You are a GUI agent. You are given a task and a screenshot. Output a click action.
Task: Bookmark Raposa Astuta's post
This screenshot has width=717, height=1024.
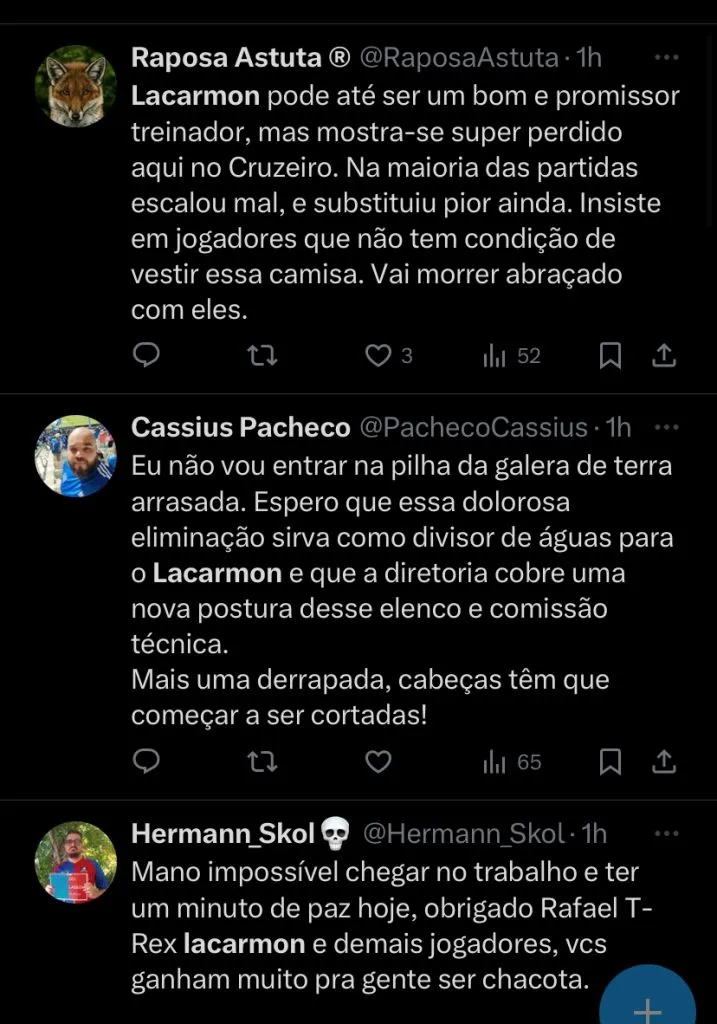click(x=610, y=355)
